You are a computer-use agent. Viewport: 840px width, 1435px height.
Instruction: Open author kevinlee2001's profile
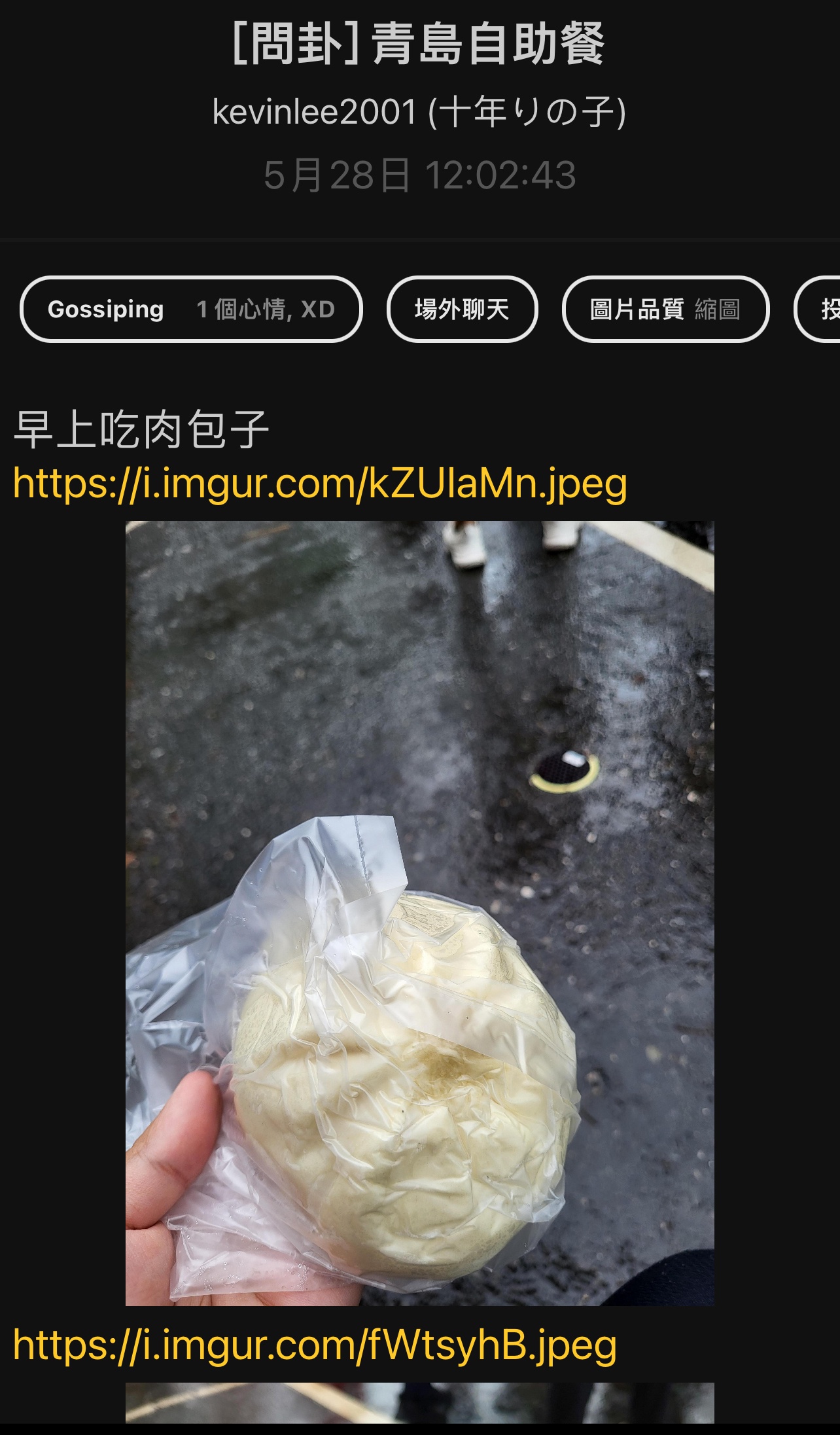419,112
